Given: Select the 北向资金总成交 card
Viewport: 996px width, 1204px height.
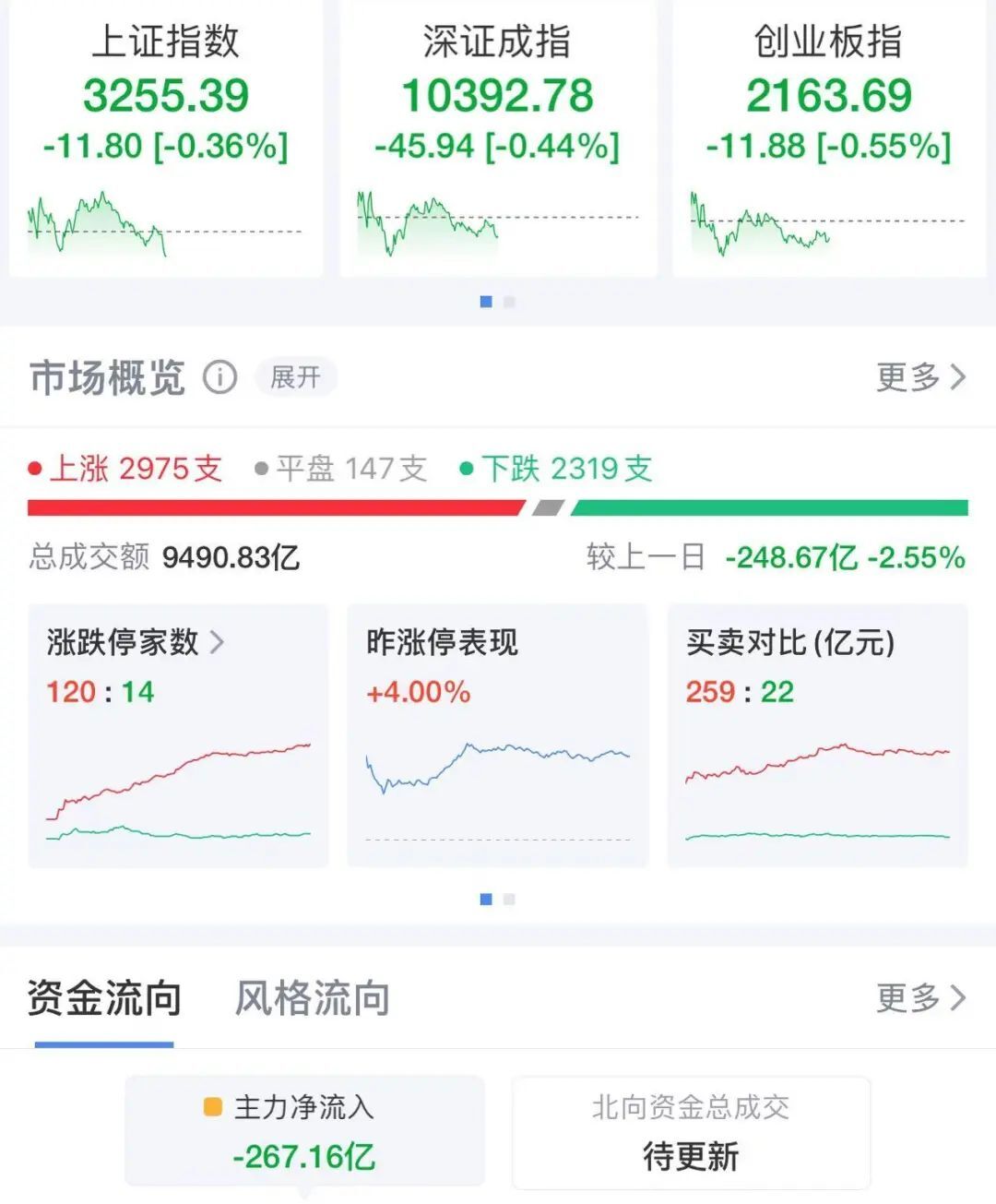Looking at the screenshot, I should (x=691, y=1131).
